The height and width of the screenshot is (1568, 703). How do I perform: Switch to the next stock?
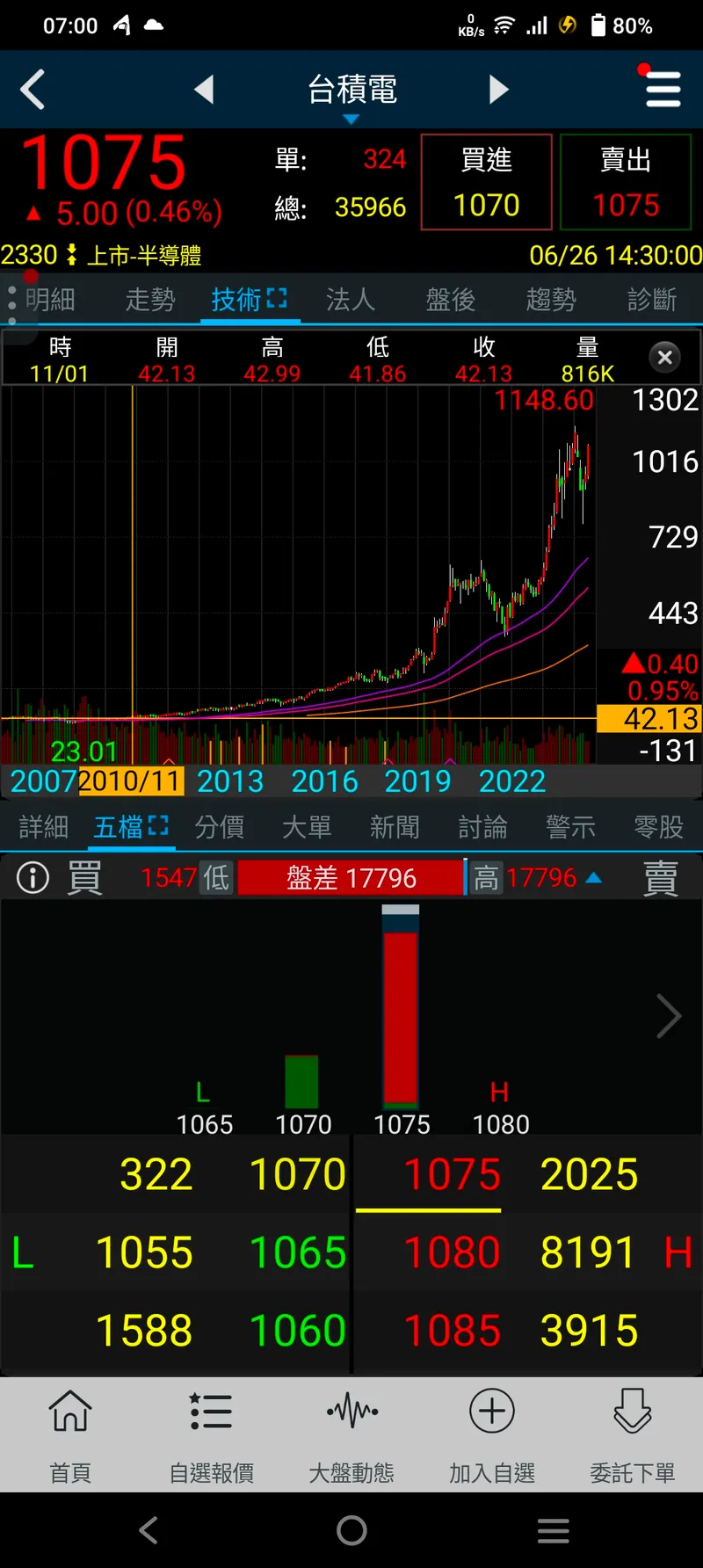pyautogui.click(x=498, y=90)
